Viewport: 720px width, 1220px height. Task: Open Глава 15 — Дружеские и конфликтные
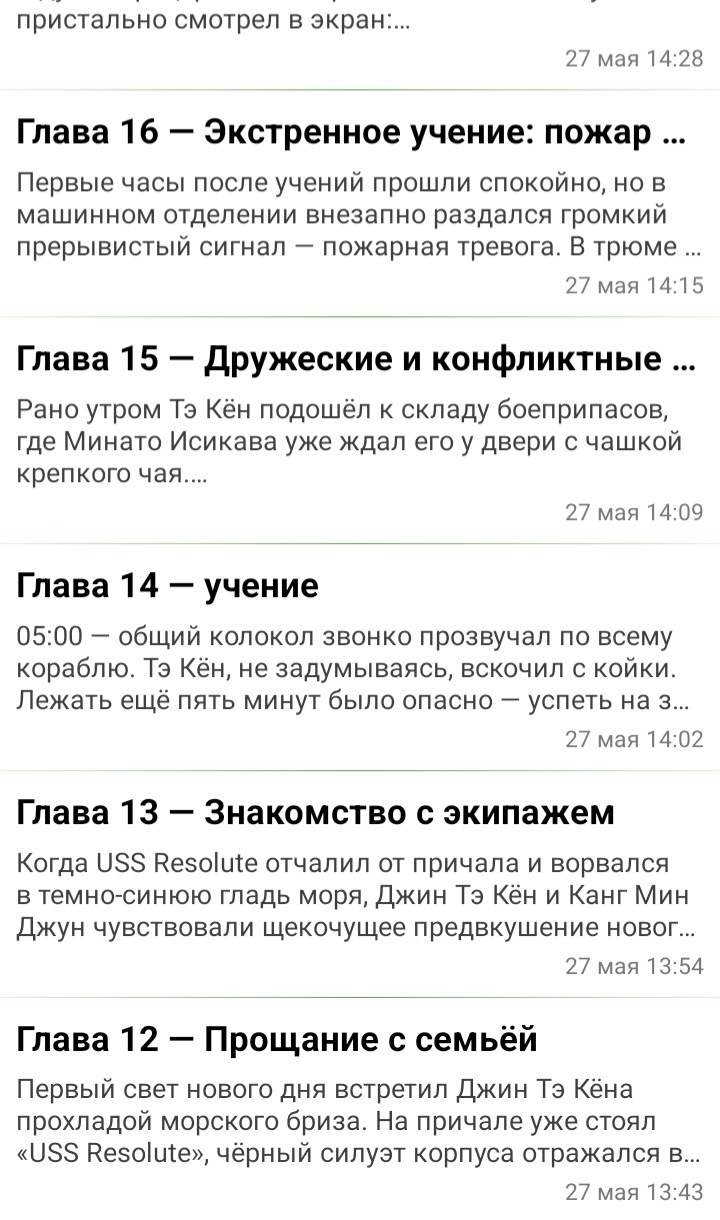click(360, 431)
